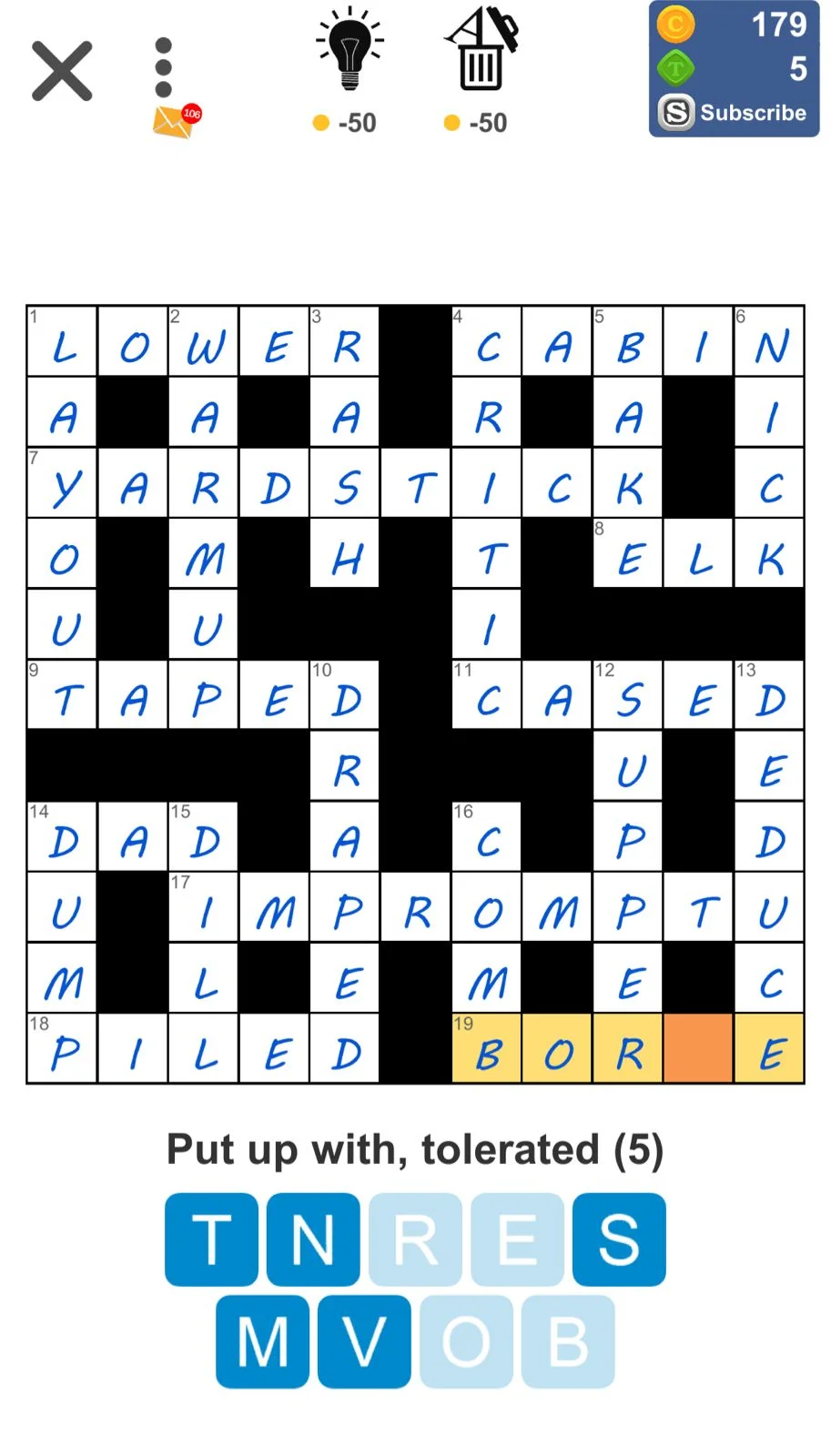Use the letter trash tool for 50 coins
831x1456 pixels.
481,71
